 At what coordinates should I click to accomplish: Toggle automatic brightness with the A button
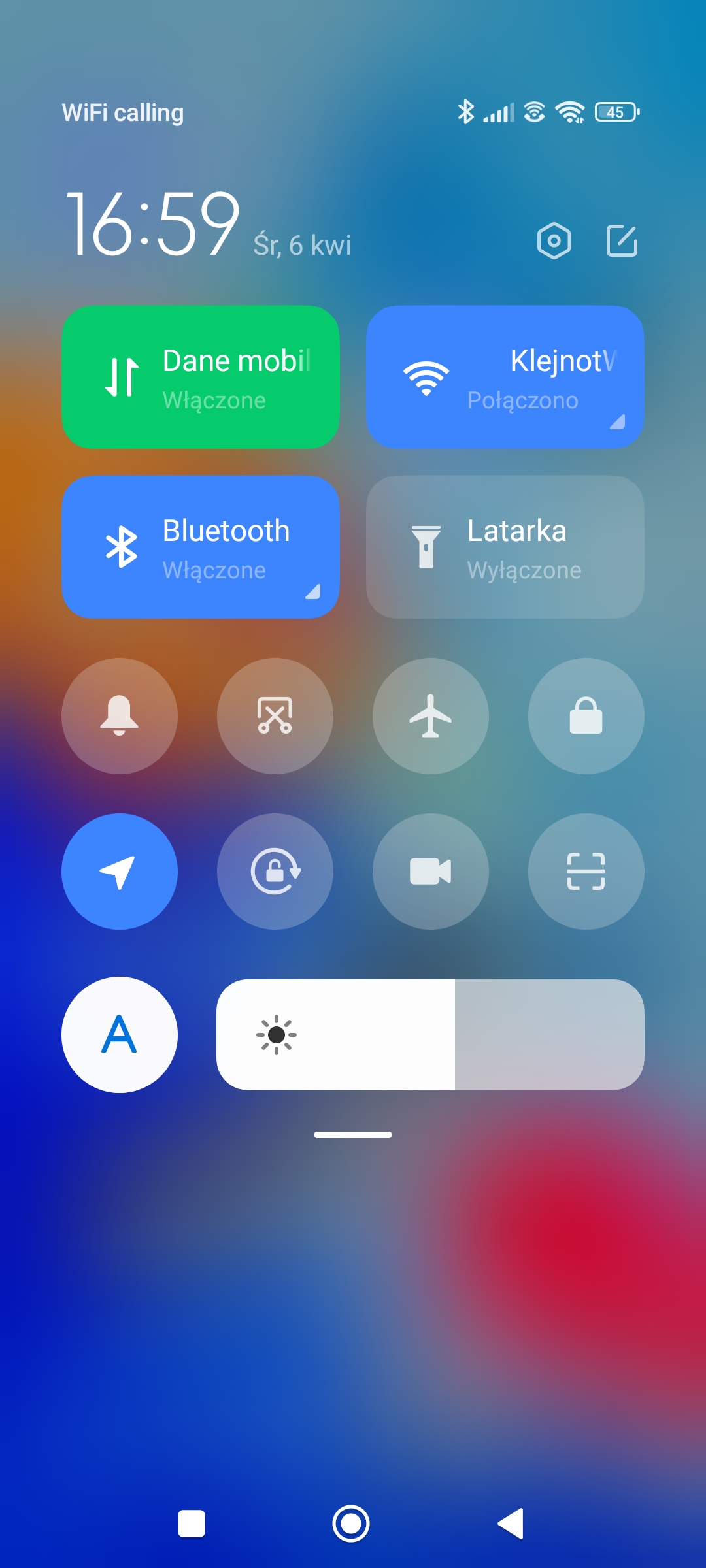[120, 1035]
